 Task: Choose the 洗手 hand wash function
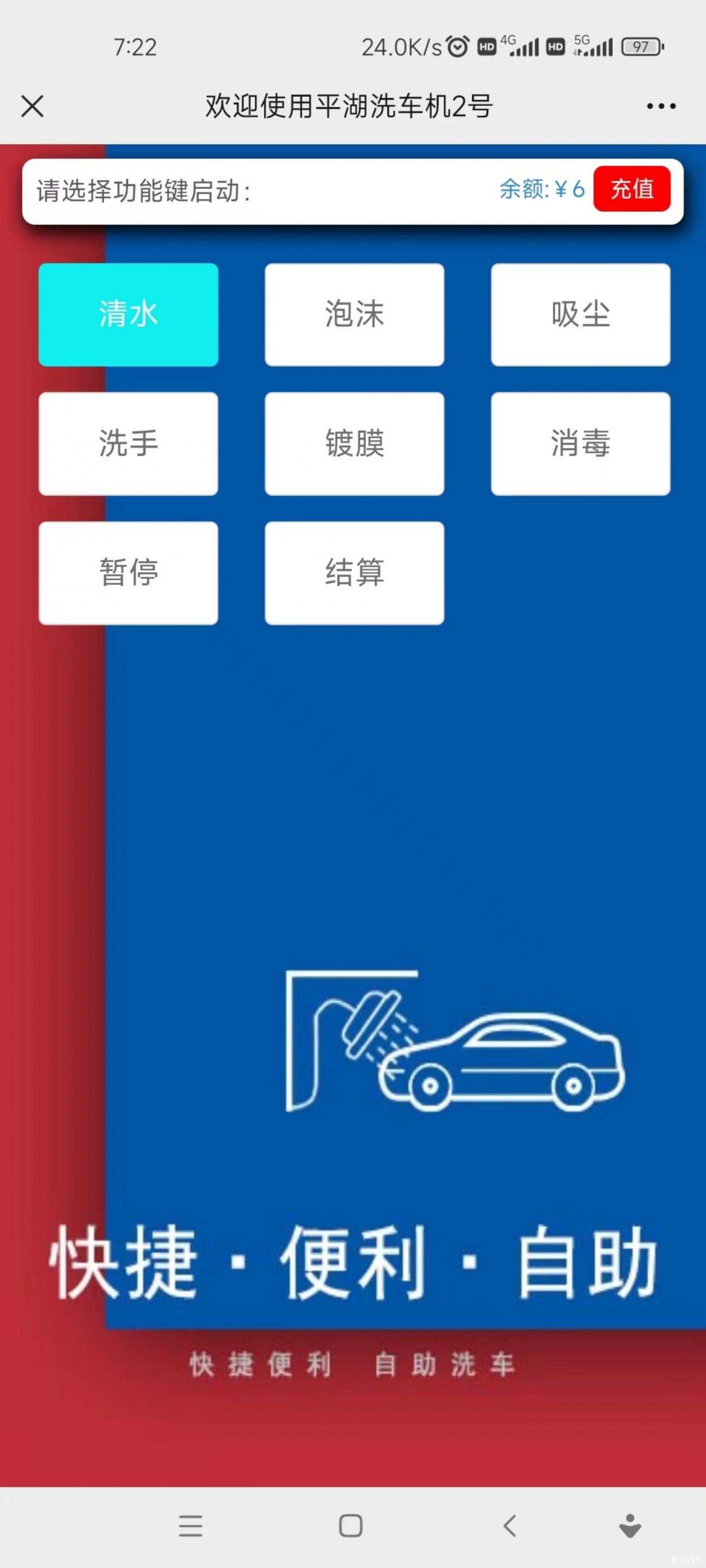click(128, 444)
